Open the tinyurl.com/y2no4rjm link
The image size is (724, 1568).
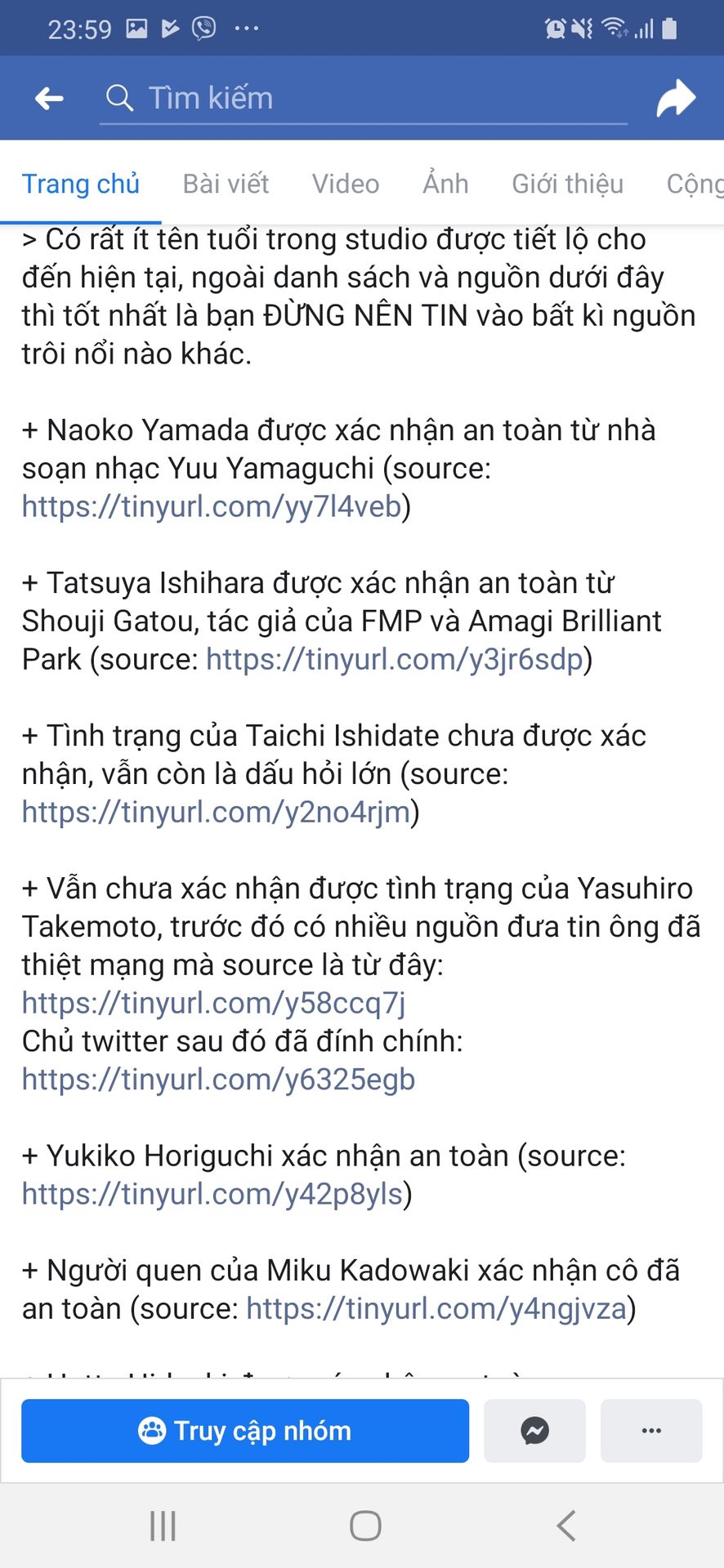click(216, 812)
